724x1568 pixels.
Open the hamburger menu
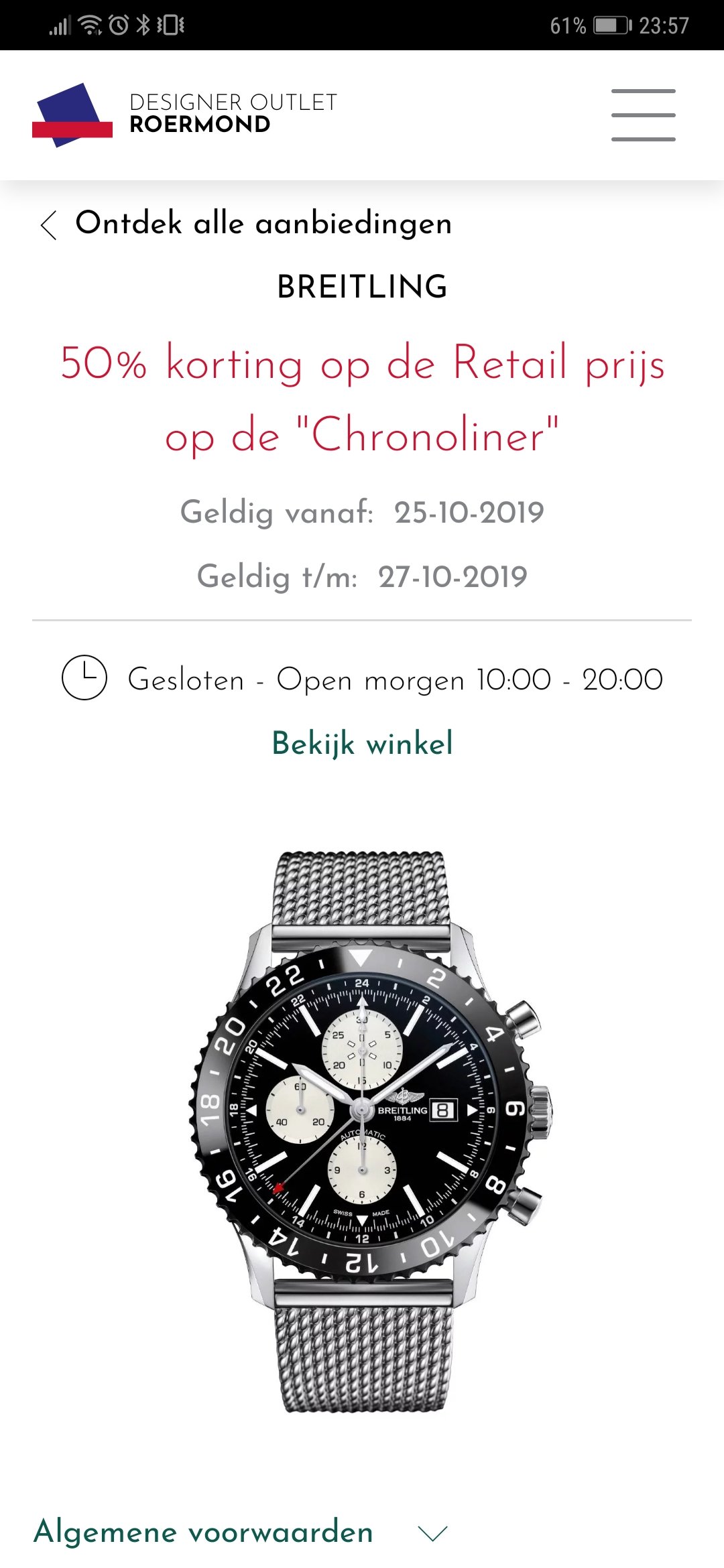coord(643,115)
